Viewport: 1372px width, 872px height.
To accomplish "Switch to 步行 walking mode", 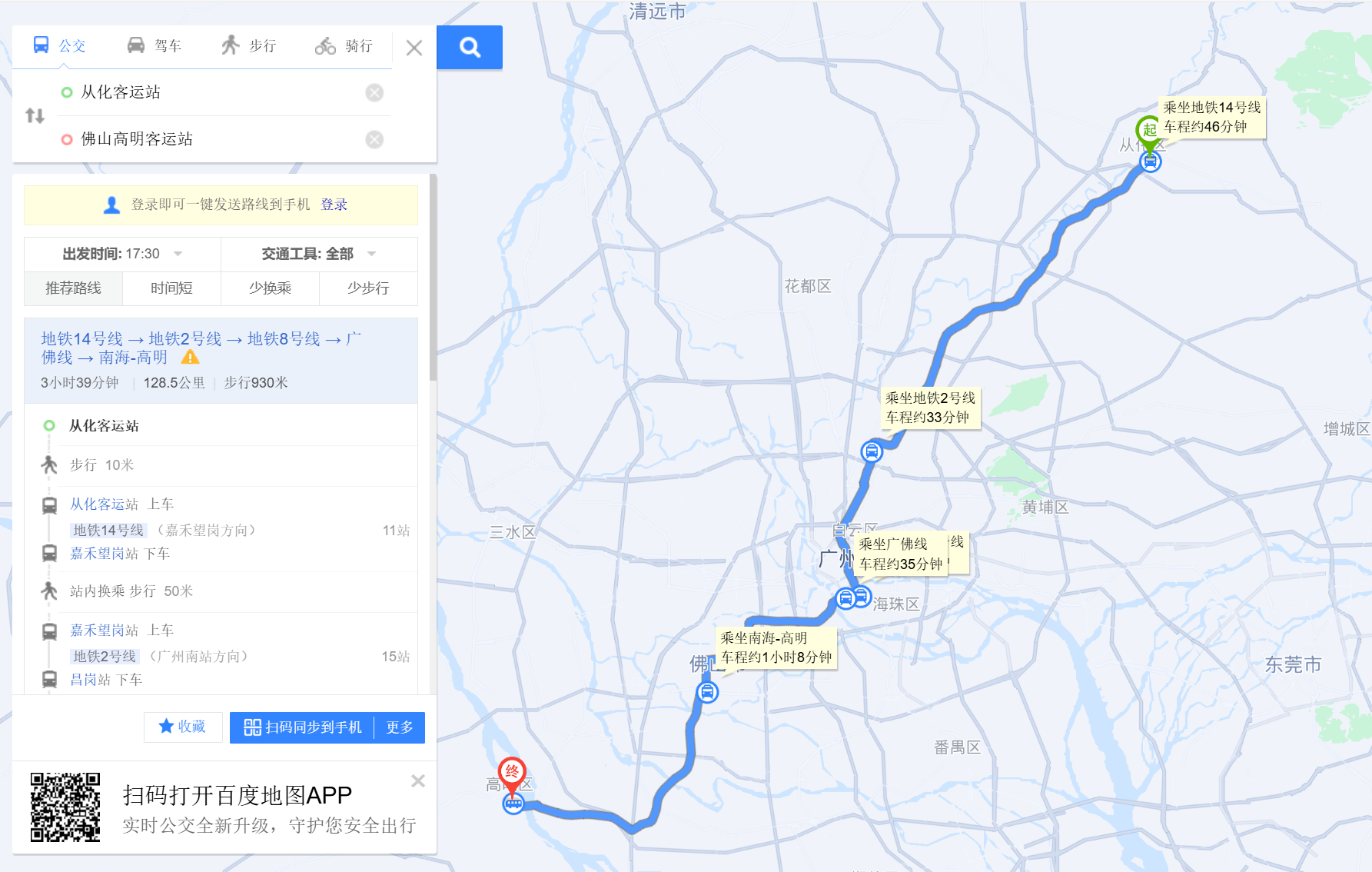I will tap(248, 46).
